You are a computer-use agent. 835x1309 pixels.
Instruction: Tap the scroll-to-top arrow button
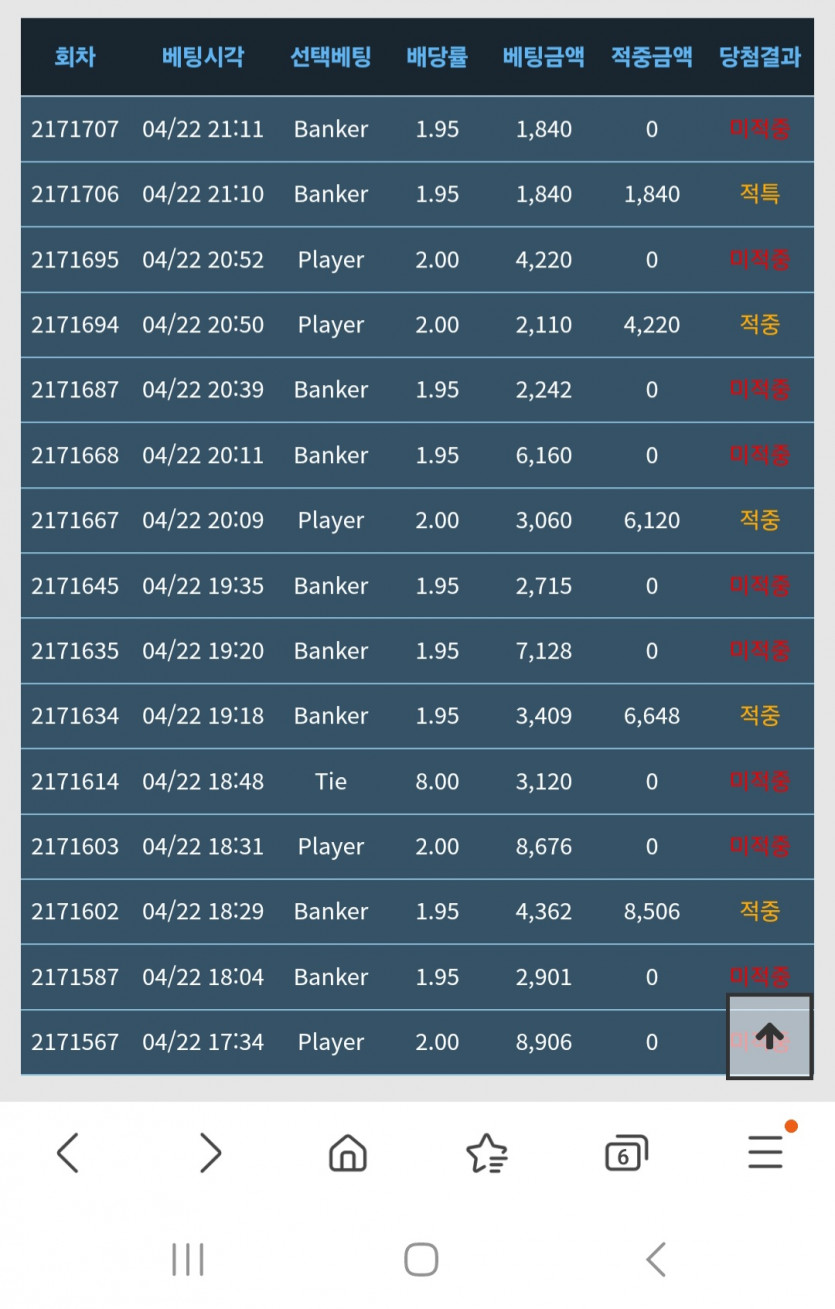click(x=769, y=1036)
